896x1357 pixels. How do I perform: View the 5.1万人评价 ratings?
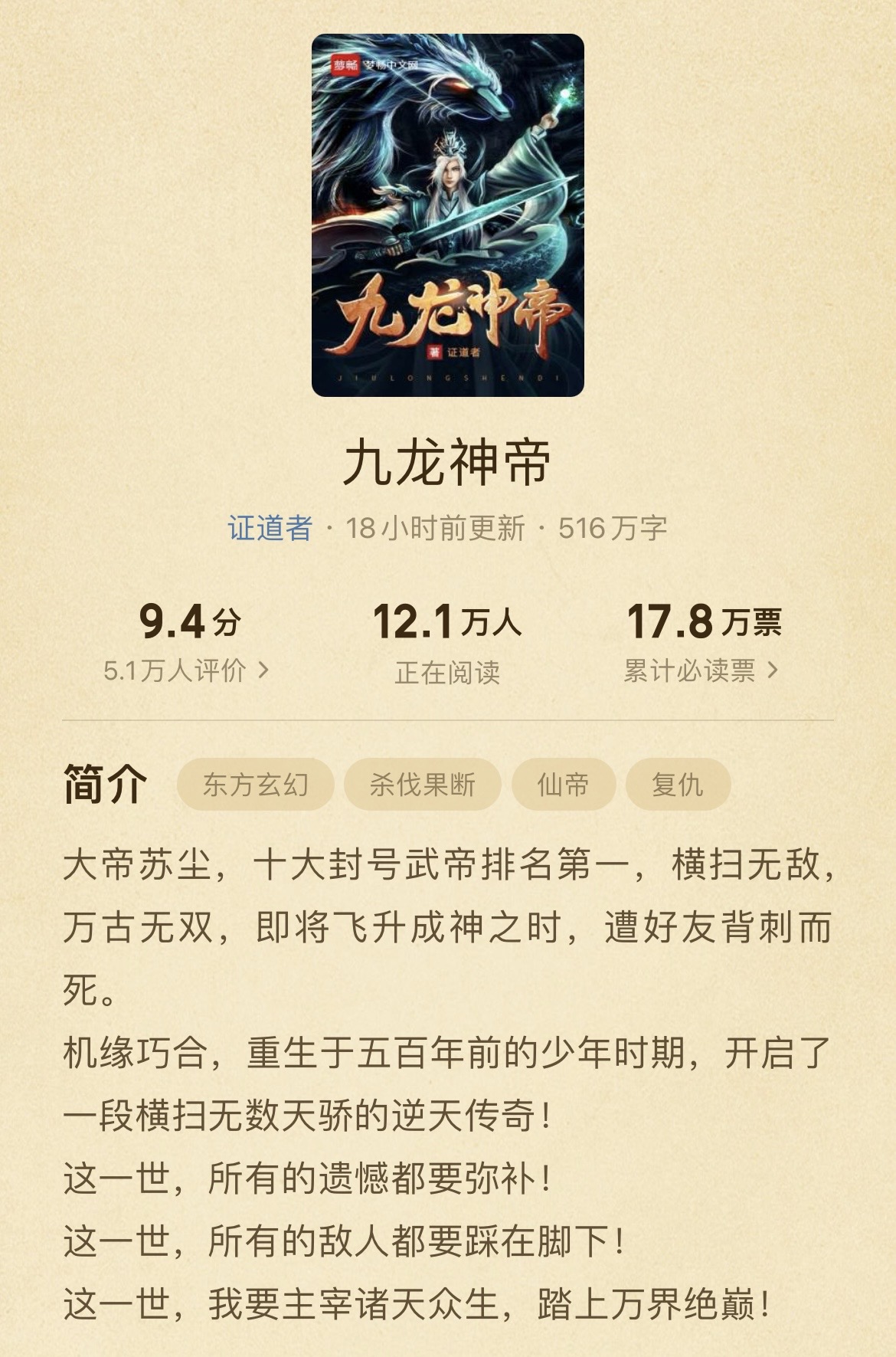pyautogui.click(x=186, y=670)
